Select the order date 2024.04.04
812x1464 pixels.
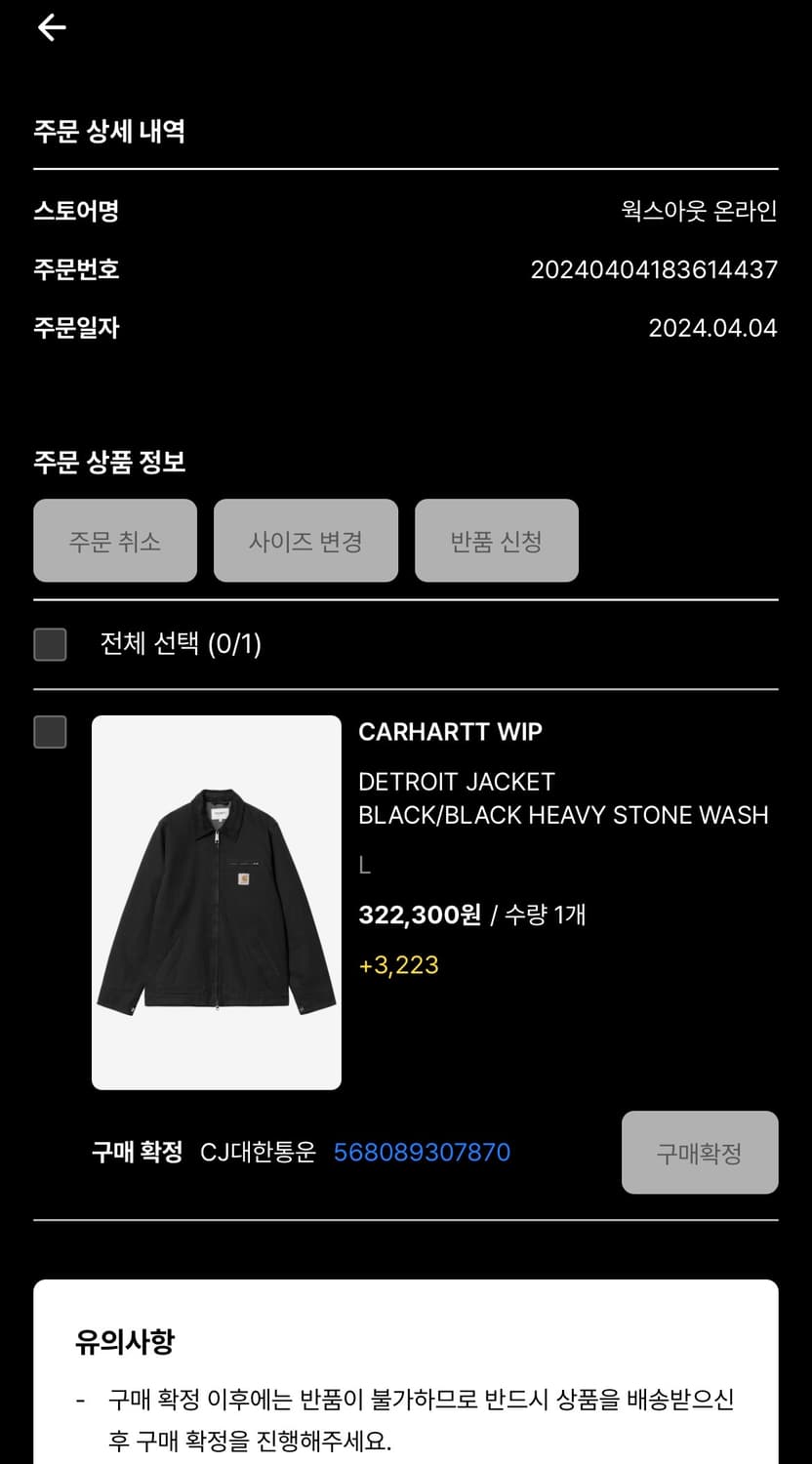point(713,328)
